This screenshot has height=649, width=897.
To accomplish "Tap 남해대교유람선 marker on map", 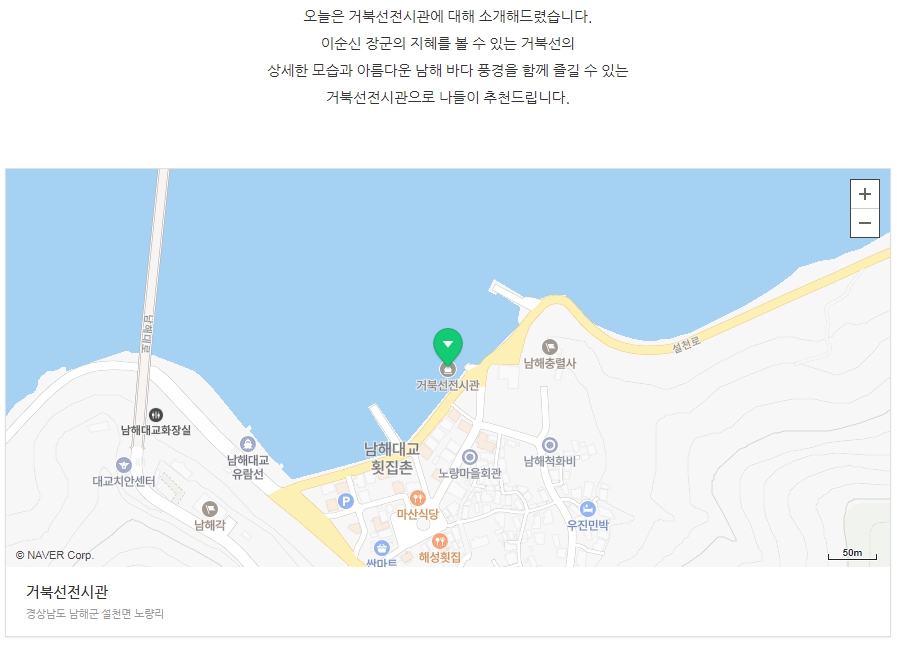I will coord(247,444).
